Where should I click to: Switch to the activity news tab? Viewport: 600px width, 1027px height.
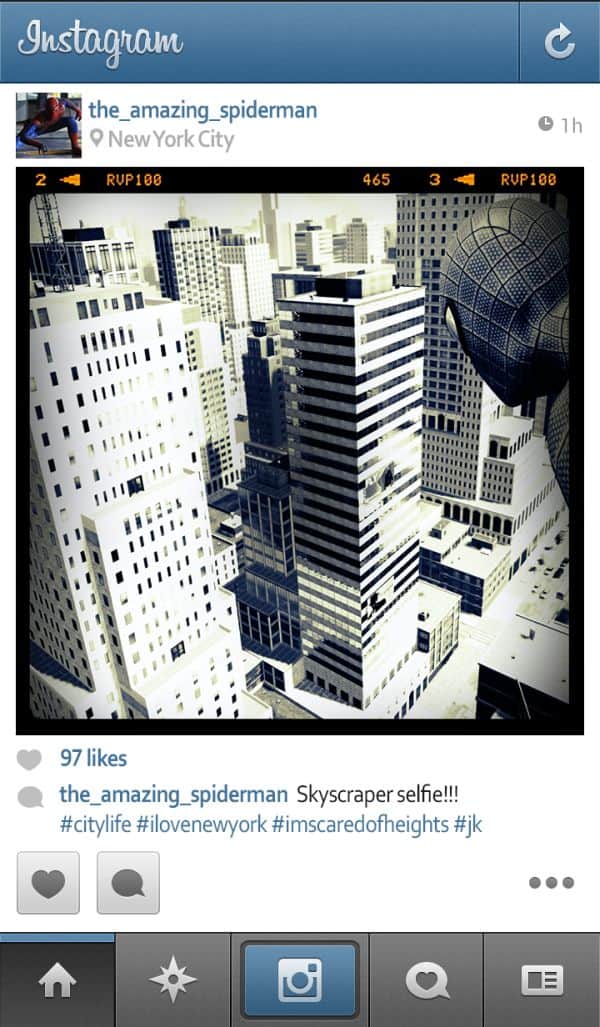[427, 981]
